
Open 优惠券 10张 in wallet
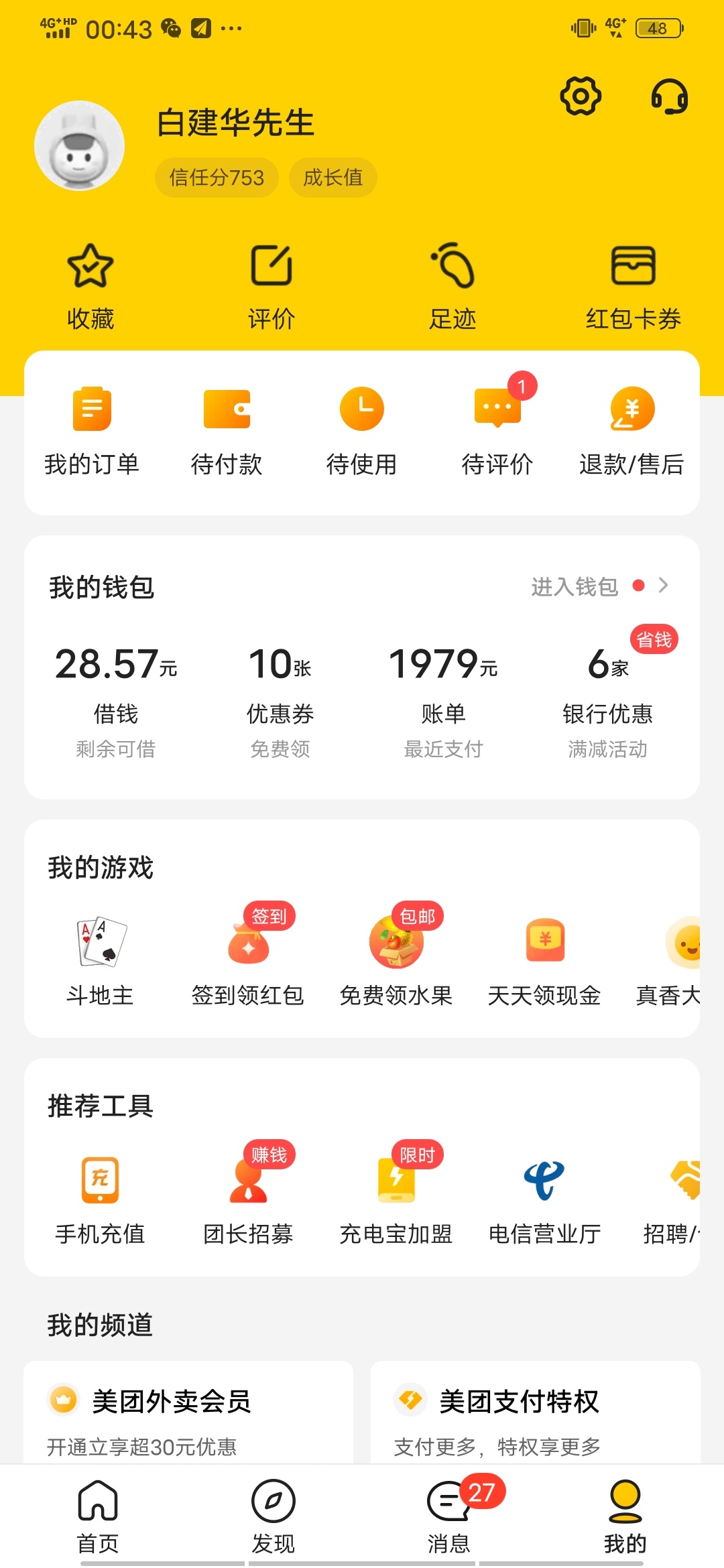(280, 701)
